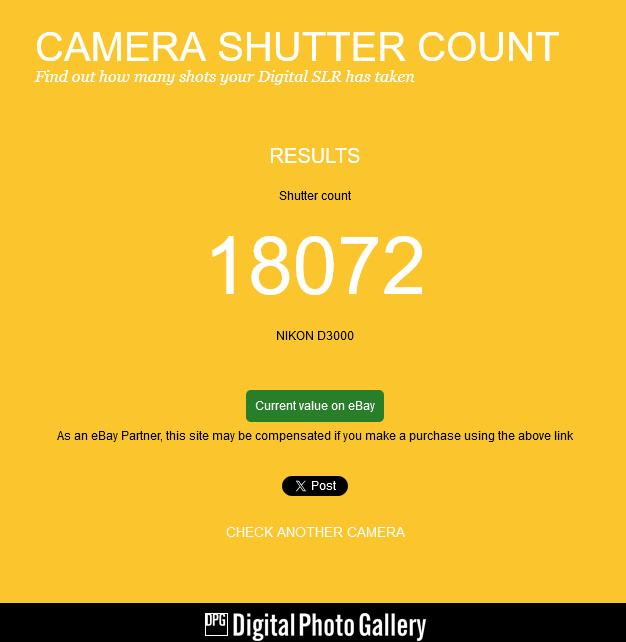The image size is (626, 642).
Task: Check current value on eBay
Action: pos(314,406)
